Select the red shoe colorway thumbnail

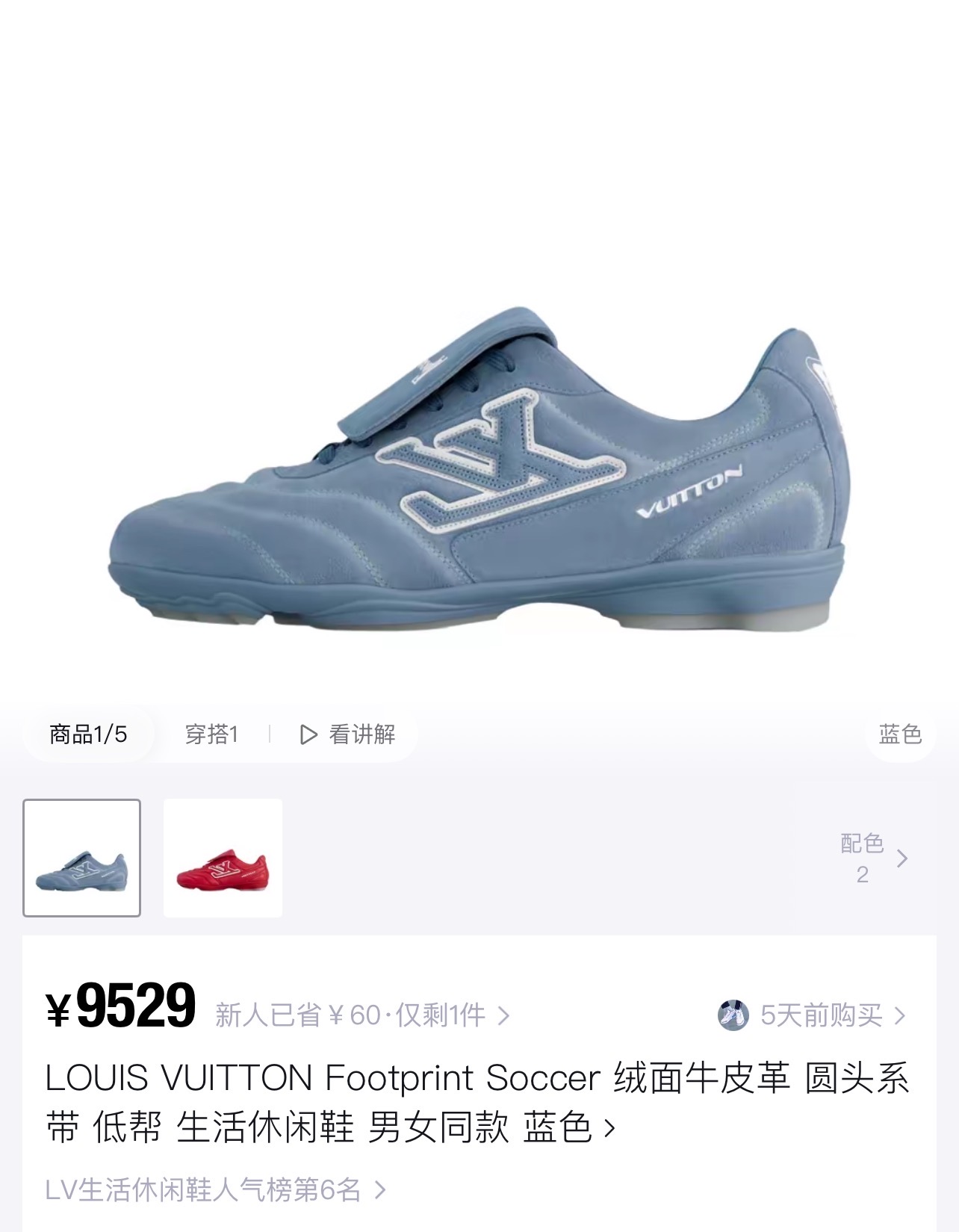223,858
